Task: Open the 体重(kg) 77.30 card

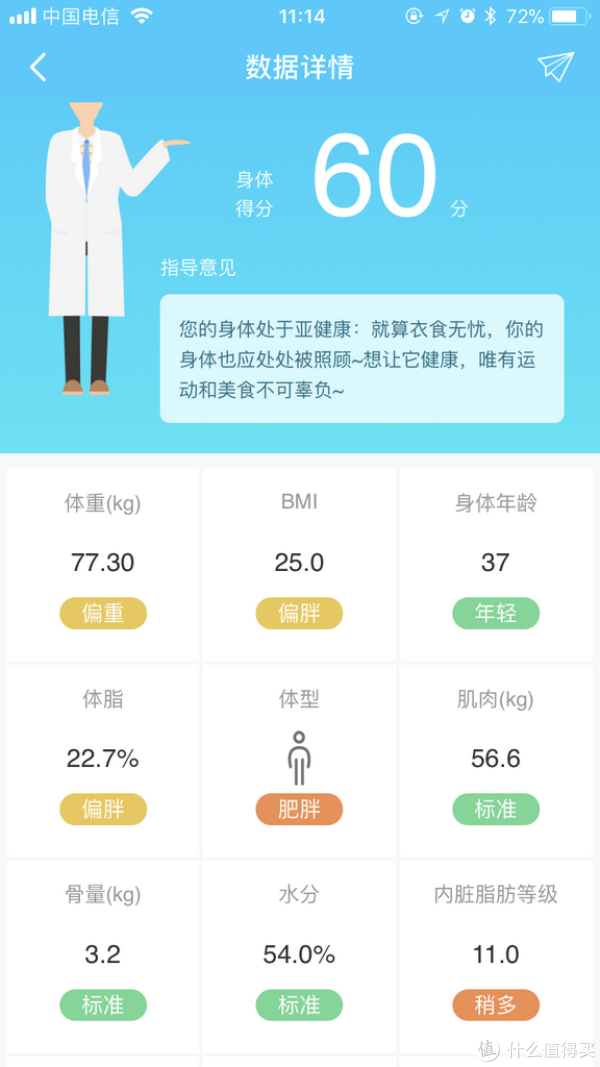Action: coord(102,563)
